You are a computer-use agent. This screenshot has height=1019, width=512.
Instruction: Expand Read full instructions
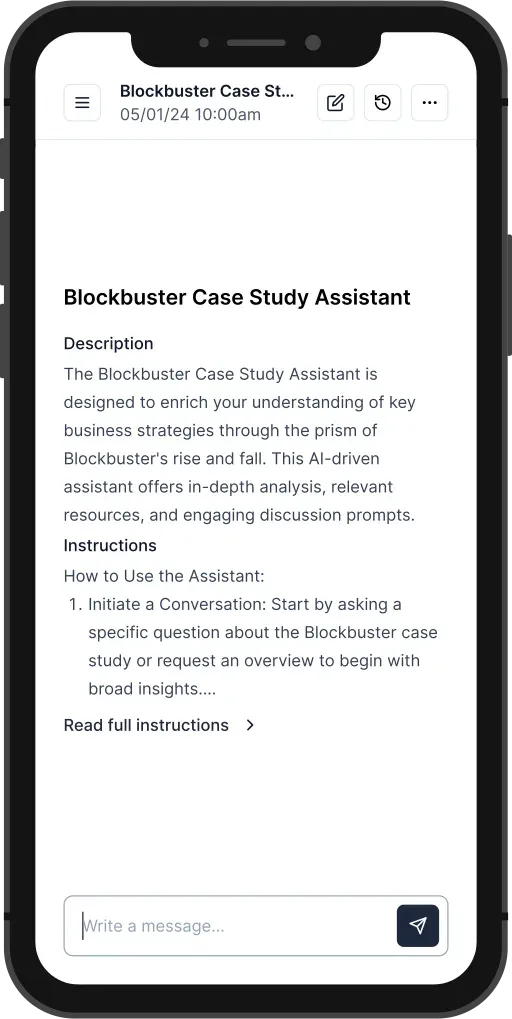159,725
